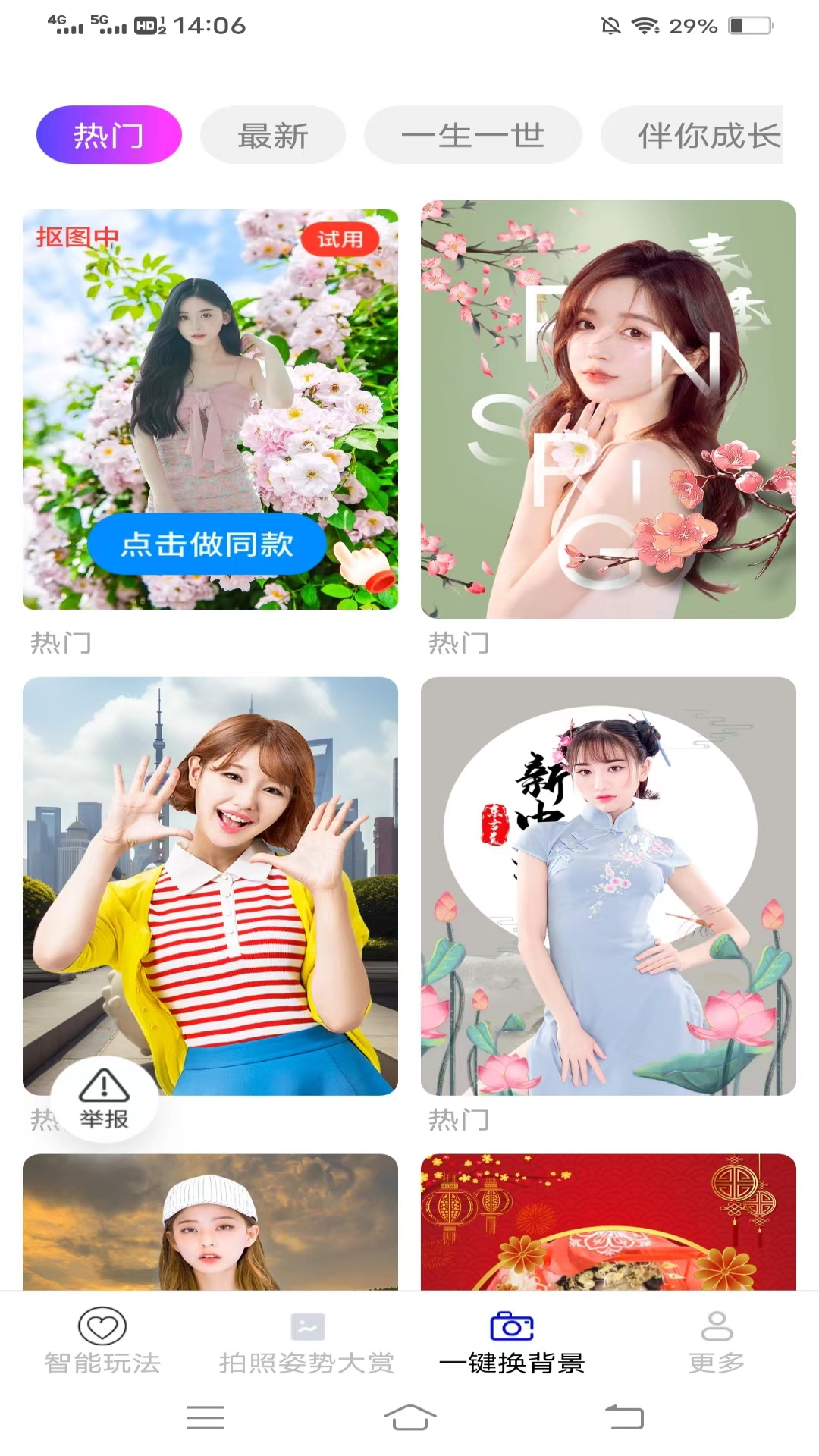Switch to the 最新 category
Screen dimensions: 819x1456
tap(272, 135)
